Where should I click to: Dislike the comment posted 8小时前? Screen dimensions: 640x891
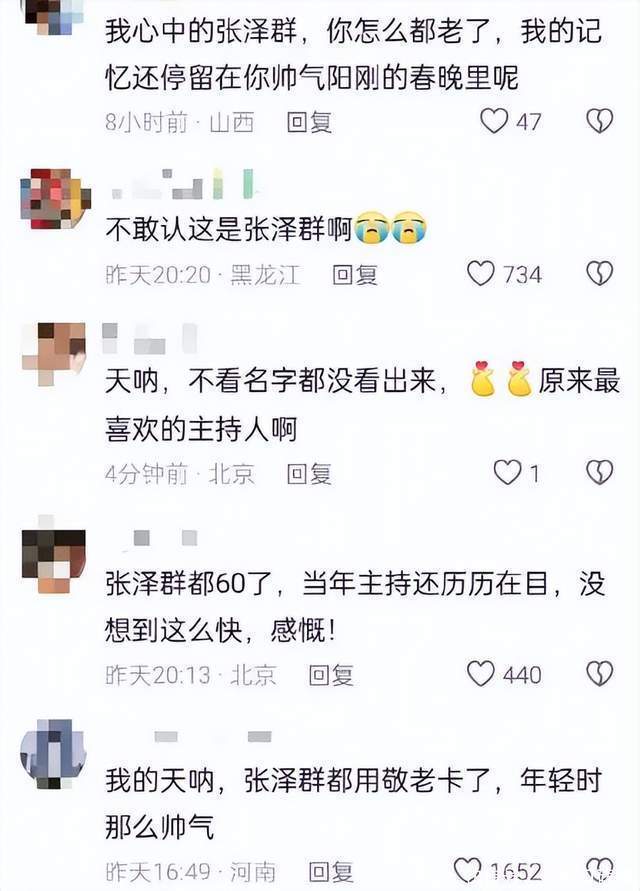598,121
